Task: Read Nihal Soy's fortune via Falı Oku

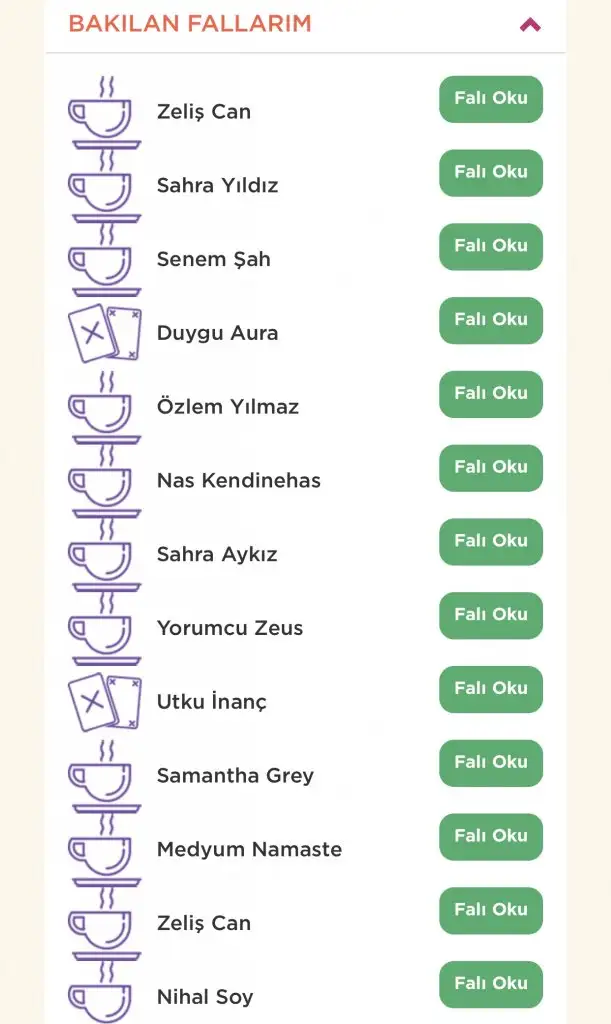Action: [x=490, y=985]
